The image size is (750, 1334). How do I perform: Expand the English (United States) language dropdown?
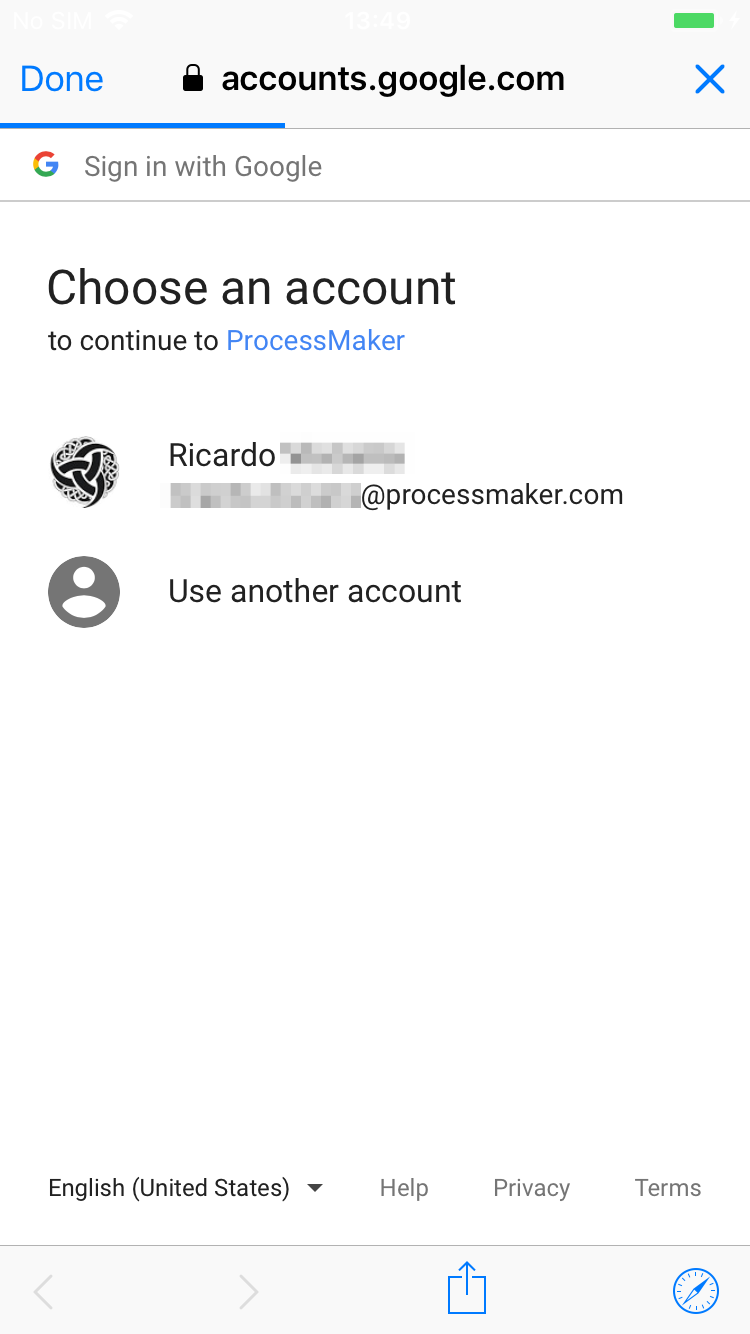pos(186,1188)
